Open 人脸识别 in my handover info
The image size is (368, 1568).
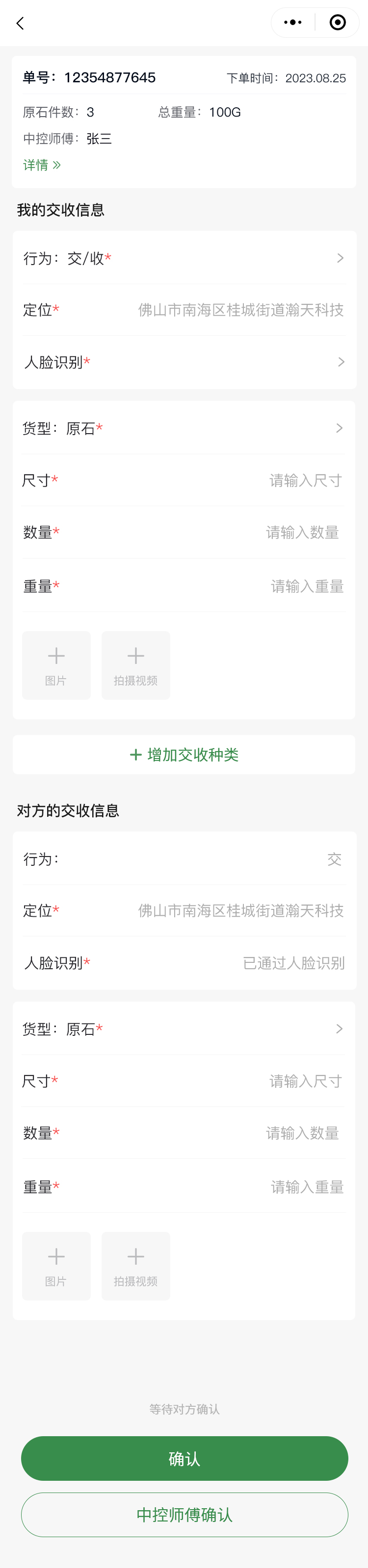pyautogui.click(x=184, y=362)
